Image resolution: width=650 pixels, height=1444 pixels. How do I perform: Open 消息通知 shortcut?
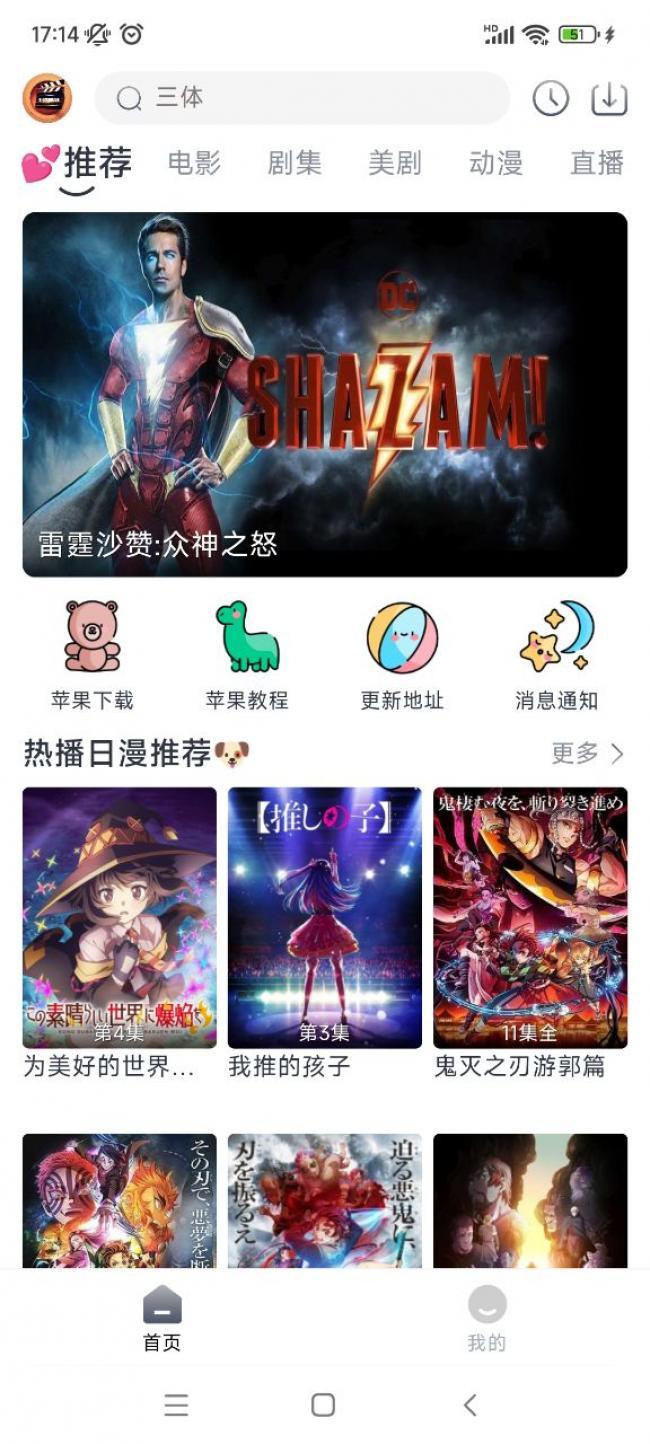(x=557, y=655)
